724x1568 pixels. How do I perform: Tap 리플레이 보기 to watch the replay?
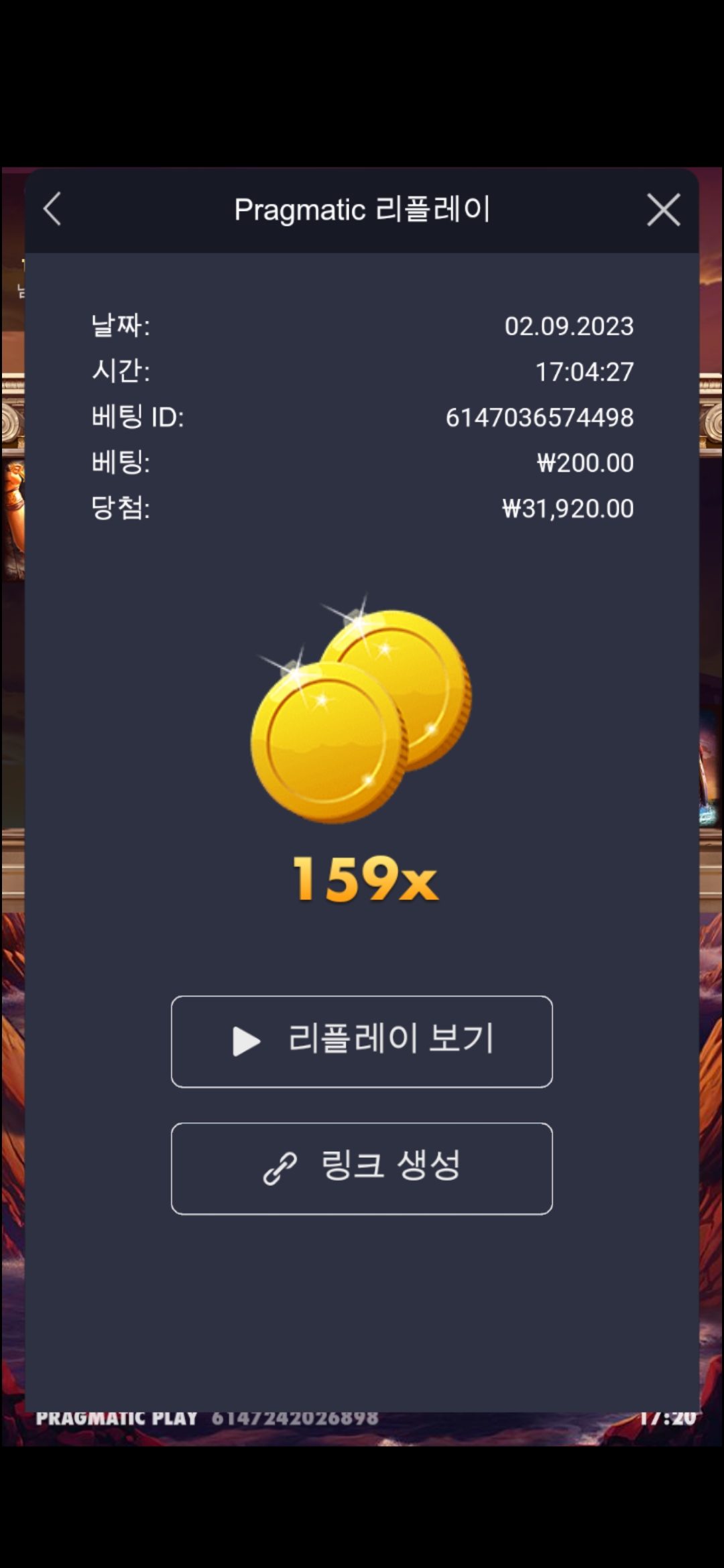click(x=362, y=1041)
